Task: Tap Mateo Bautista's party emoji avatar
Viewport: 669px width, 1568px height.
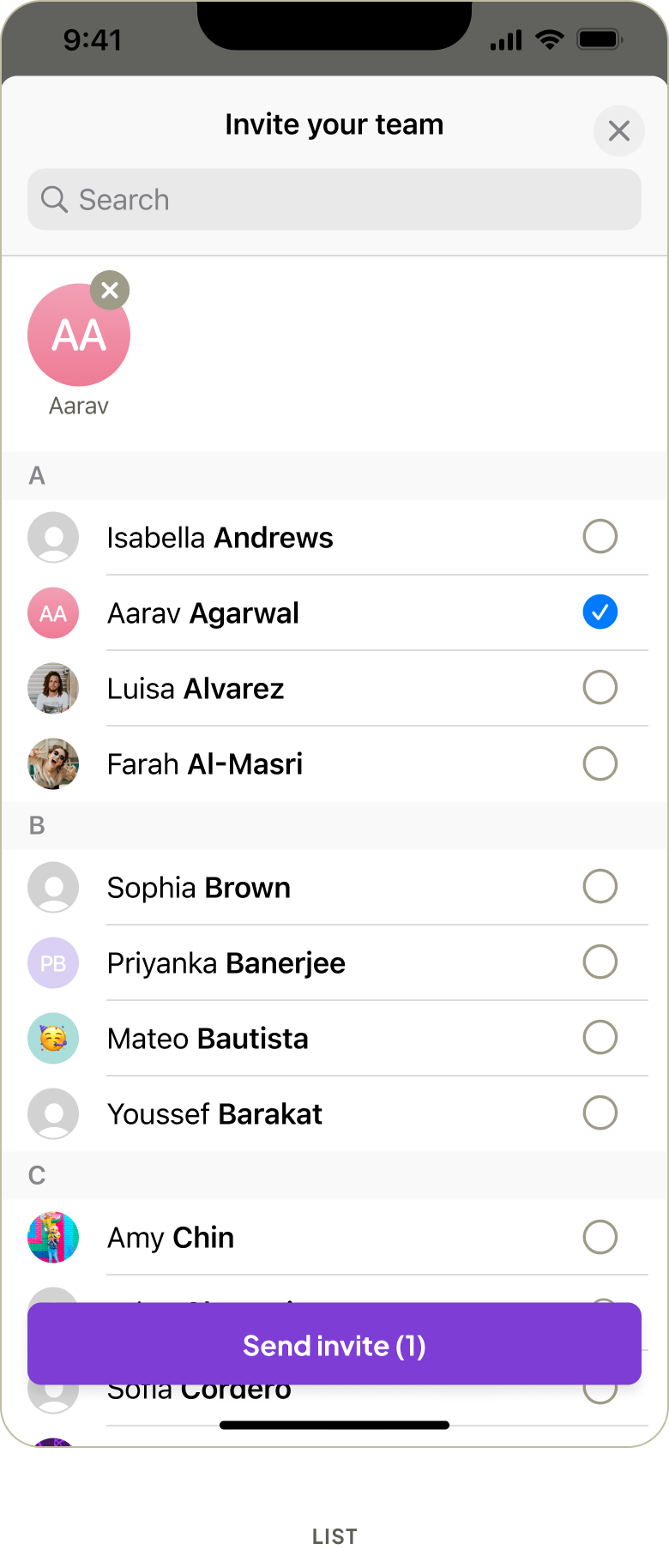Action: (53, 1038)
